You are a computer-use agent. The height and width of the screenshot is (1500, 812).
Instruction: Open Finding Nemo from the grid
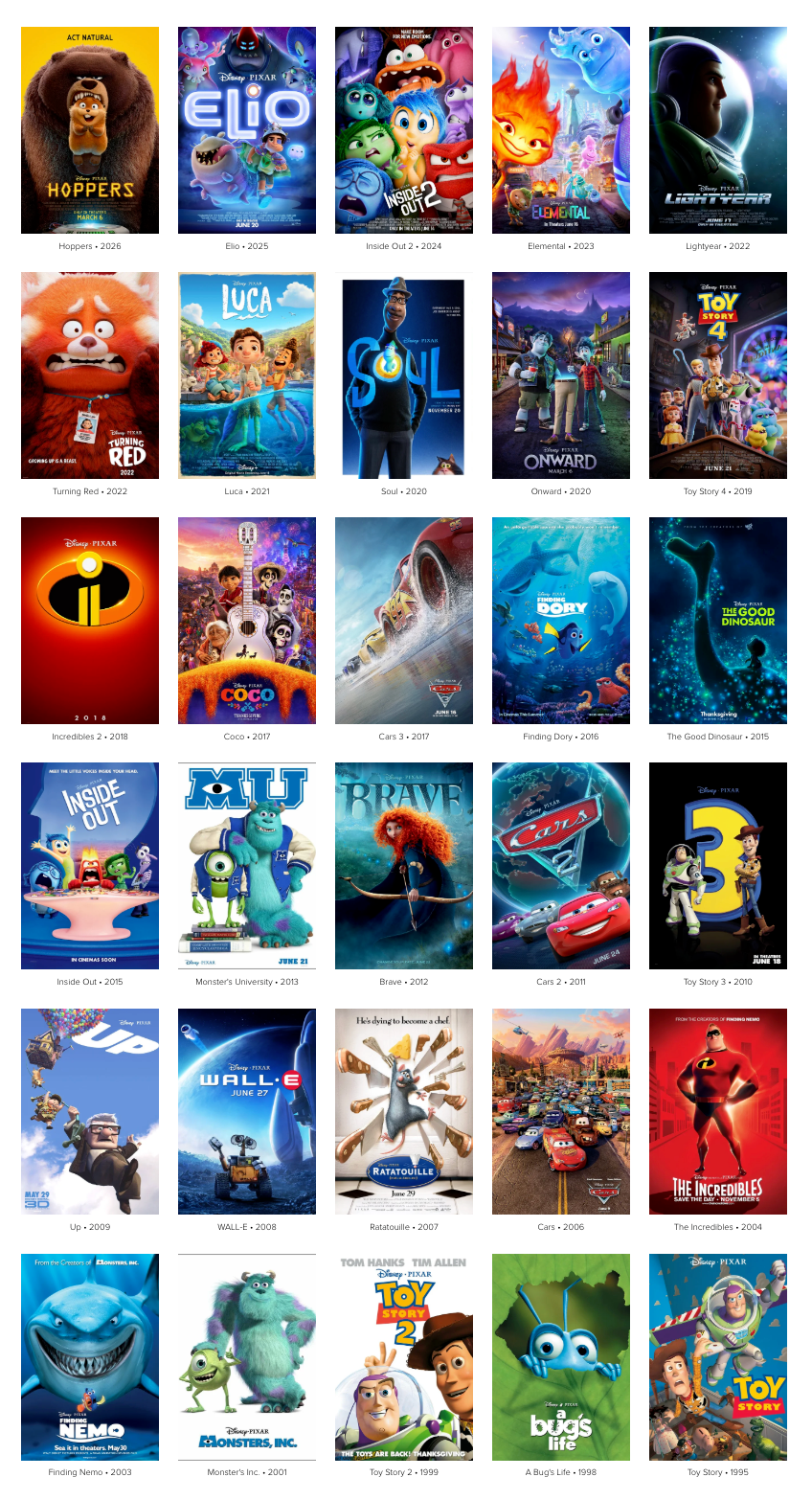90,1356
